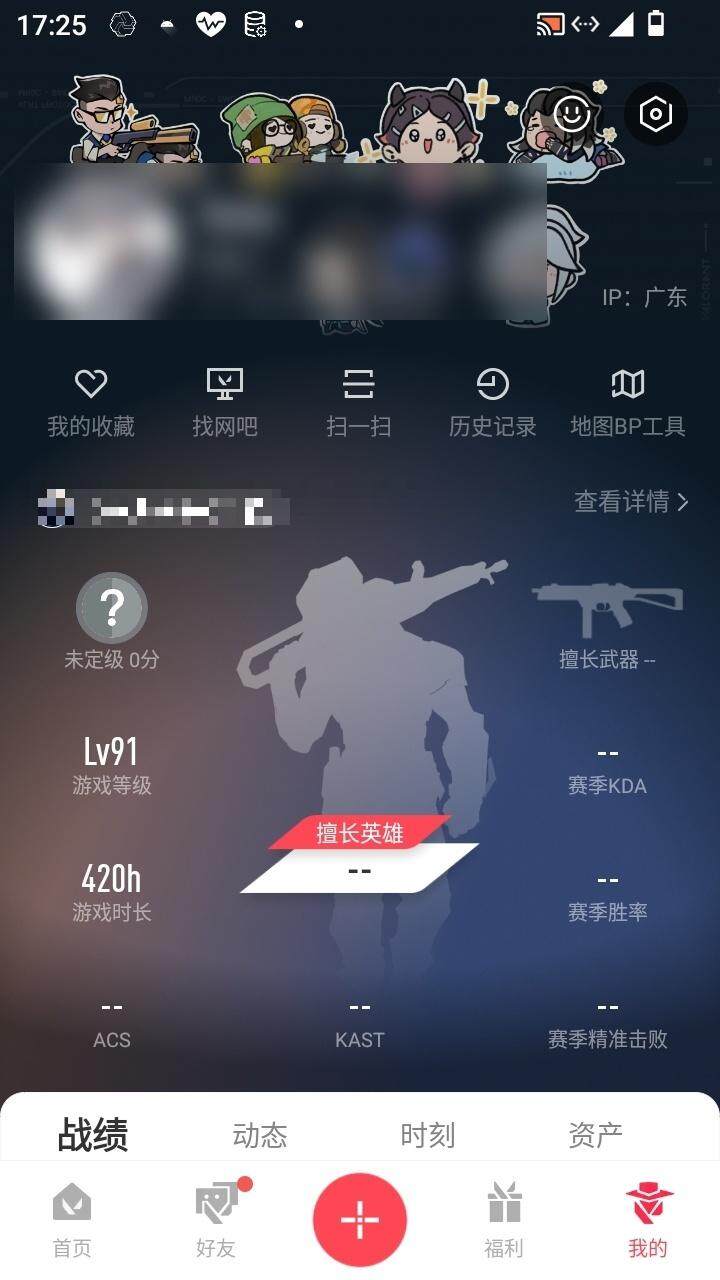Switch to the 动态 tab
This screenshot has width=720, height=1280.
point(260,1135)
